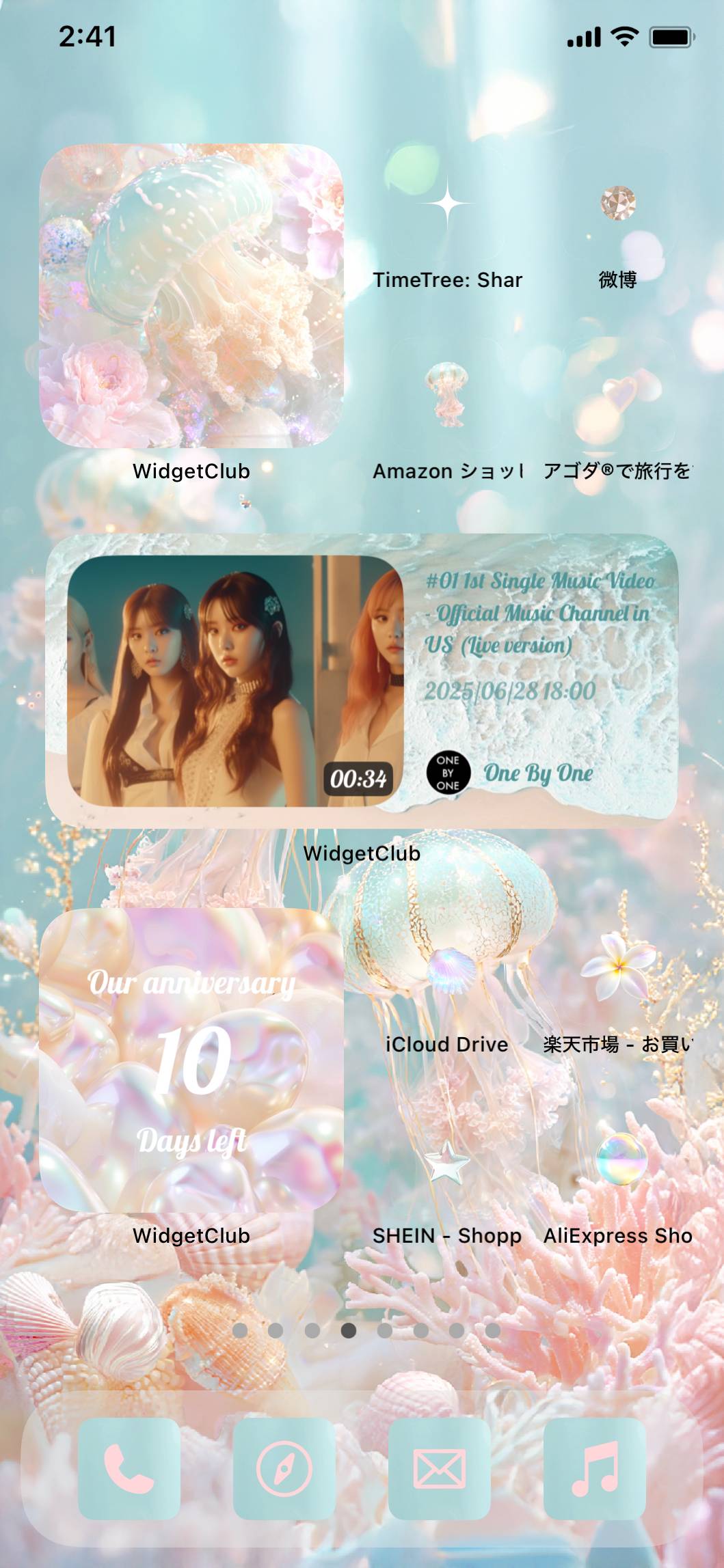Launch the Rakuten Ichiba (楽天市場) app
The height and width of the screenshot is (1568, 724).
point(618,969)
